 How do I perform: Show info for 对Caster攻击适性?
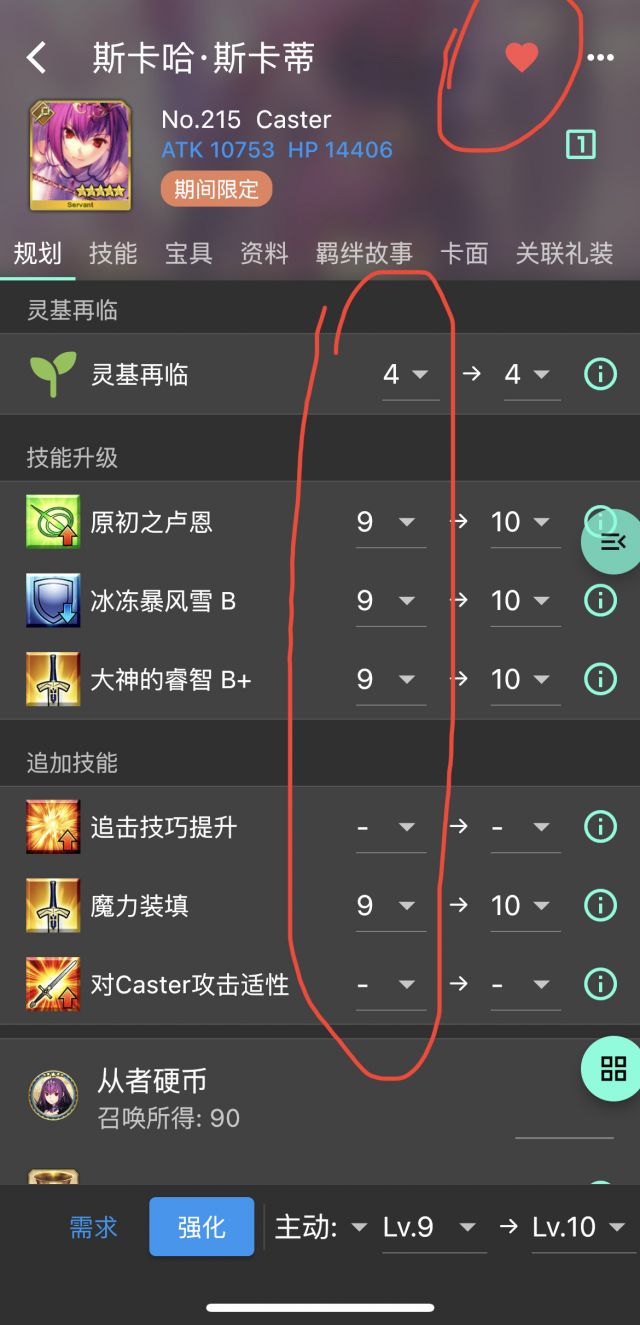coord(600,984)
